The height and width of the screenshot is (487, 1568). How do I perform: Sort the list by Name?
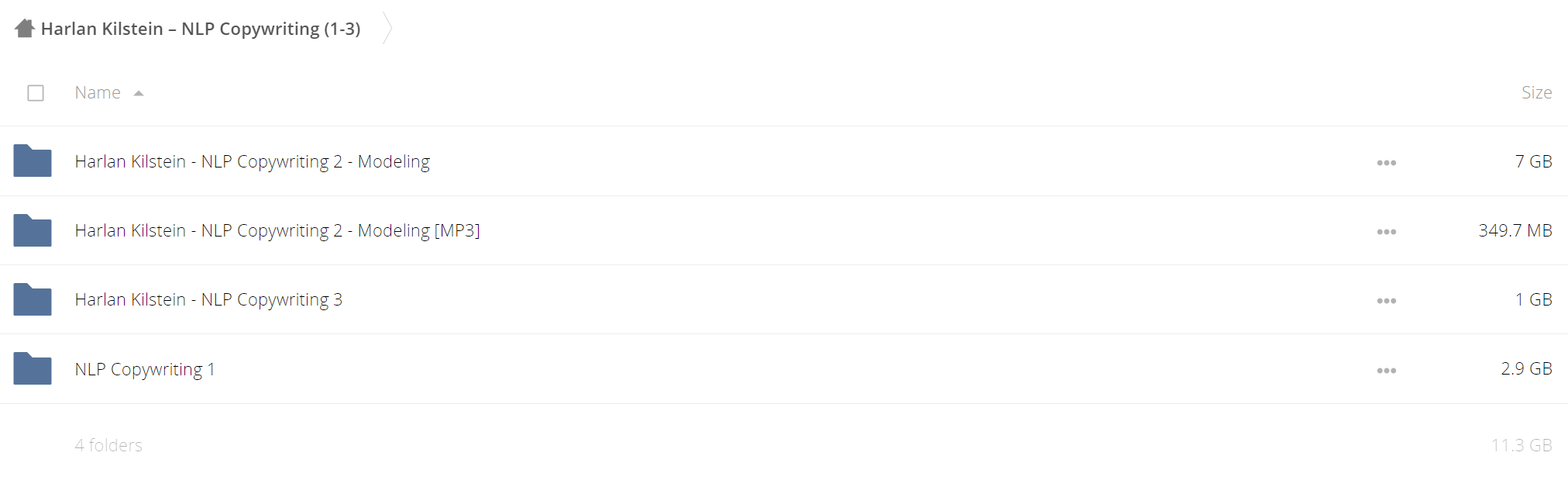pyautogui.click(x=98, y=93)
